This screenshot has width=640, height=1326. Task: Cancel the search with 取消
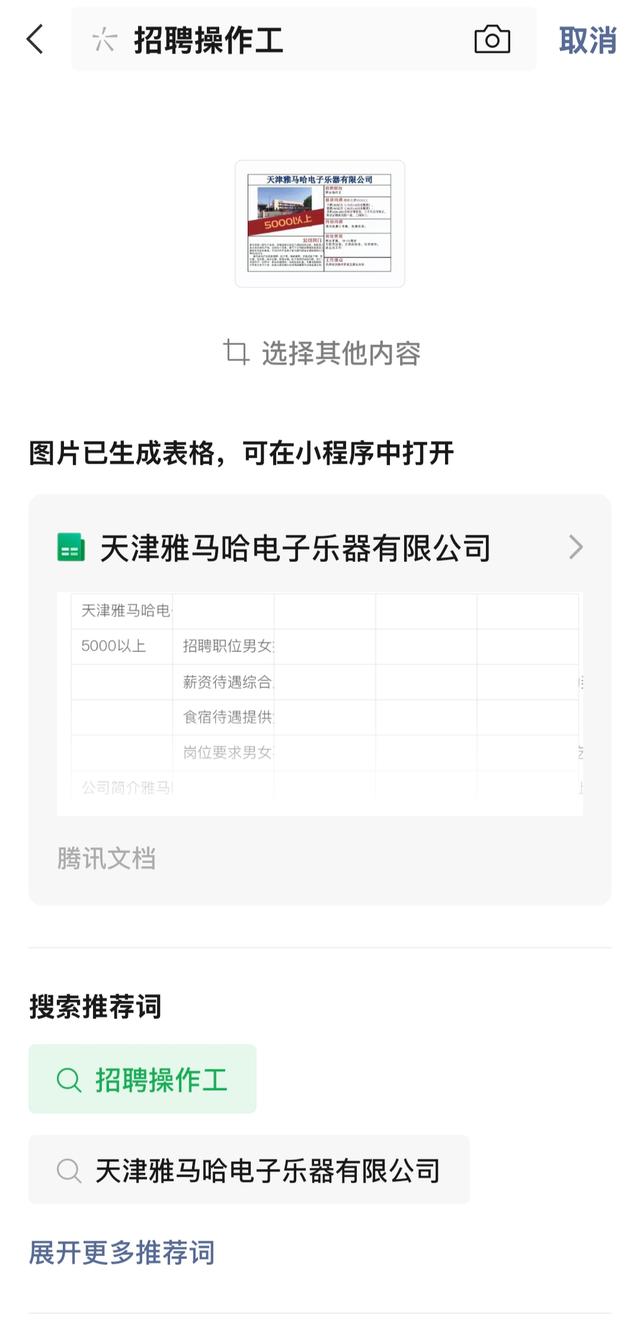click(x=587, y=40)
